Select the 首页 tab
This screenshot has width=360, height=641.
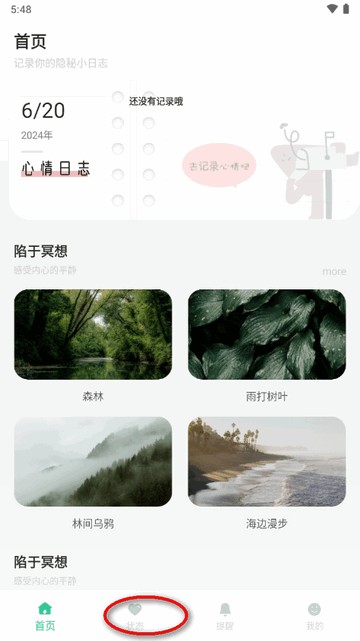click(x=45, y=617)
